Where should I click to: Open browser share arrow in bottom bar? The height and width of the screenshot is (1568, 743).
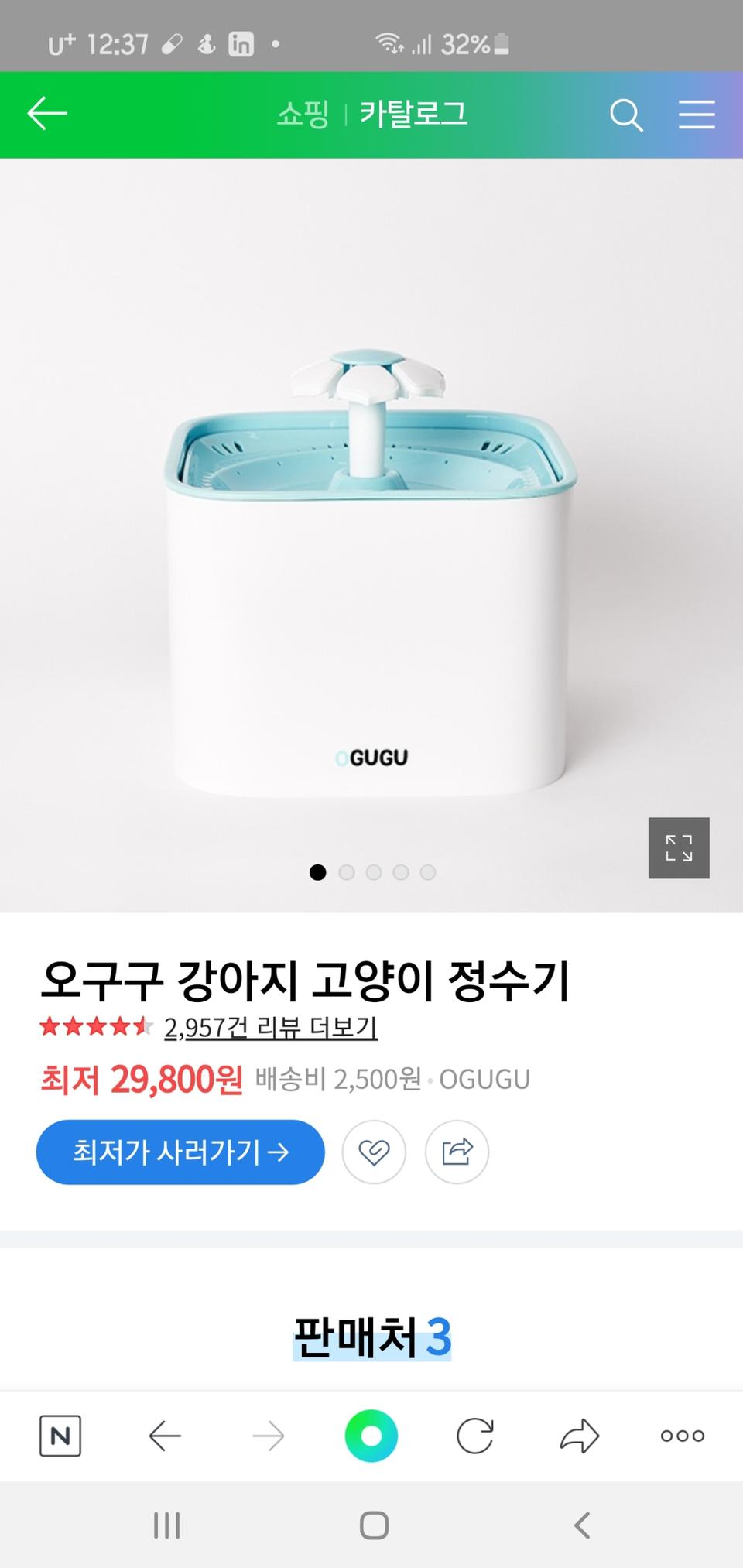pos(578,1436)
